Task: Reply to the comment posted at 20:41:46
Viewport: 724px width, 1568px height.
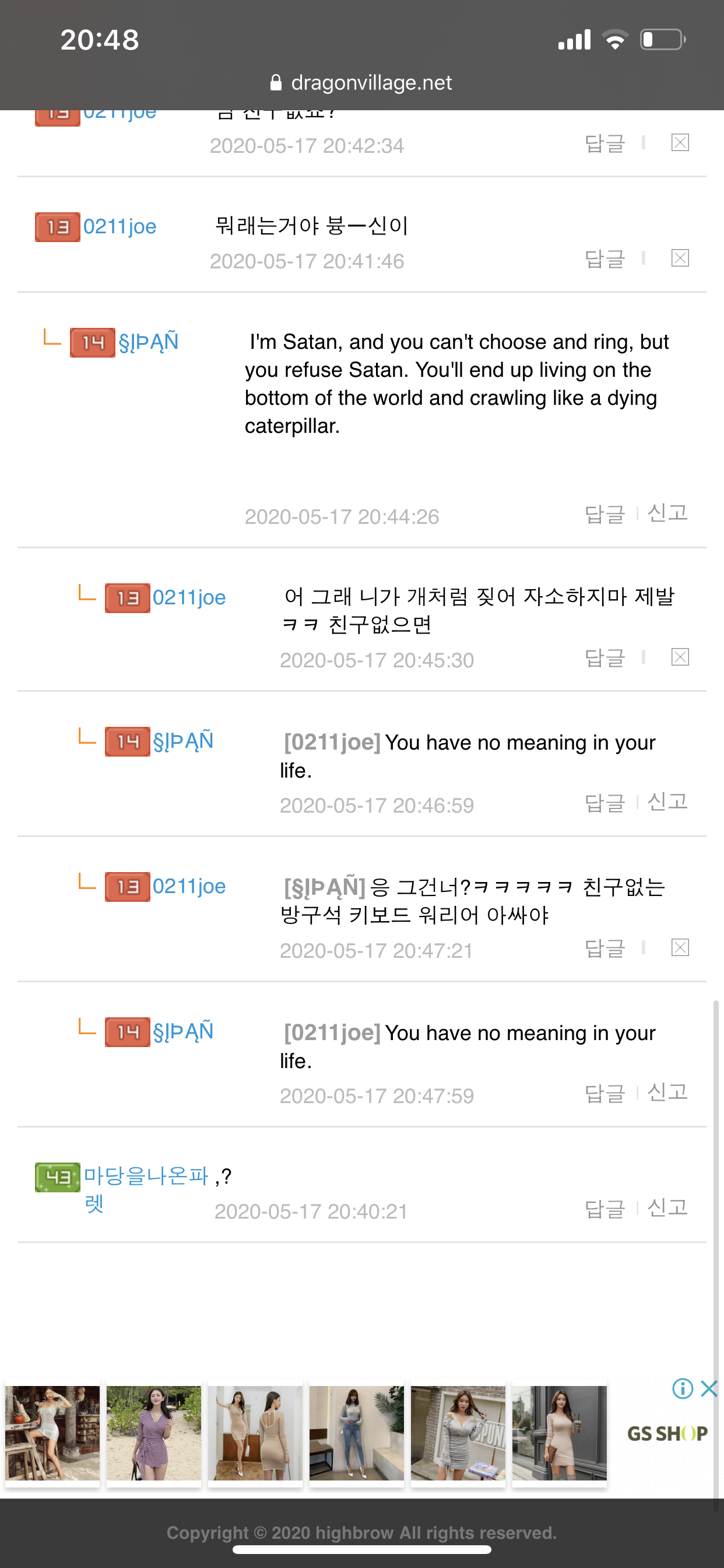Action: 604,258
